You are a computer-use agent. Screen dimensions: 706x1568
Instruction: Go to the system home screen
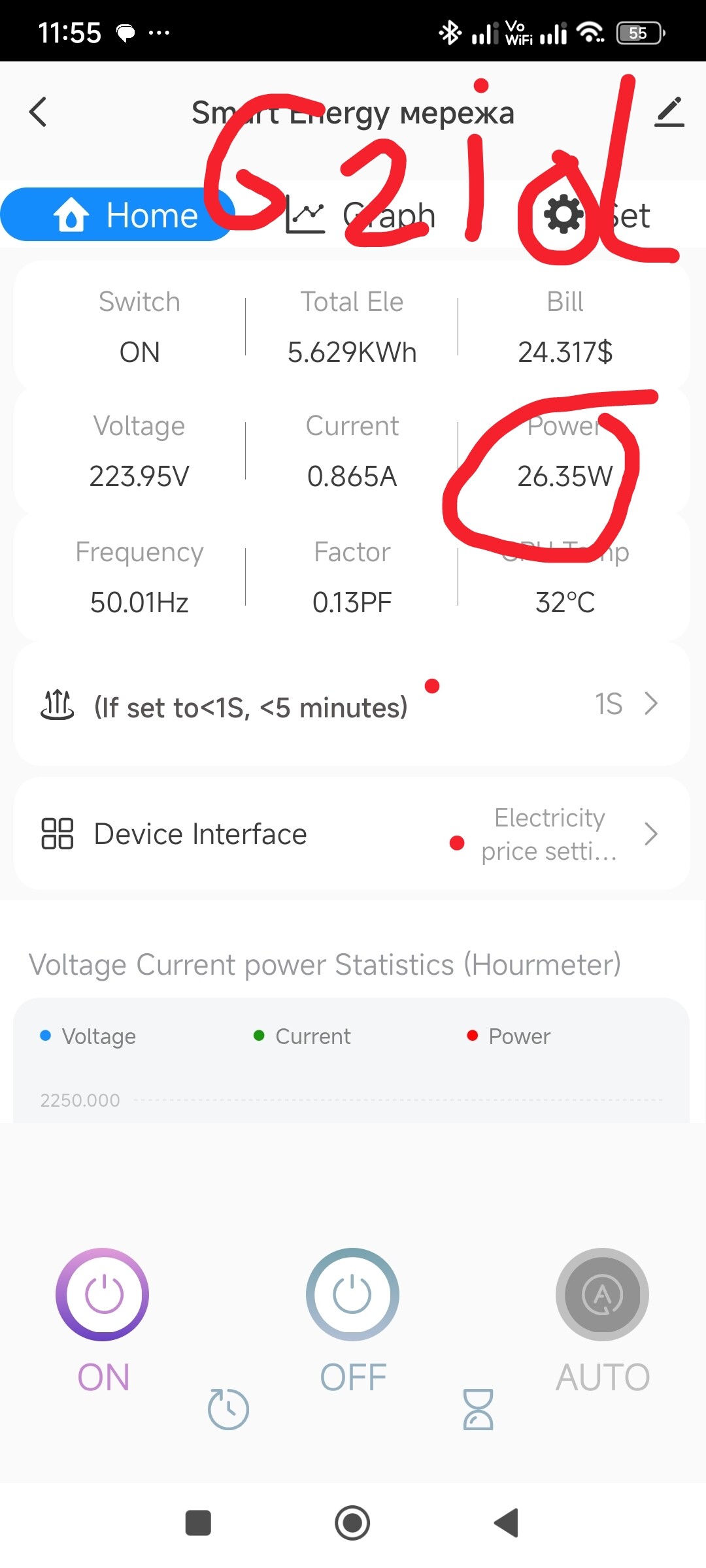pyautogui.click(x=352, y=1523)
